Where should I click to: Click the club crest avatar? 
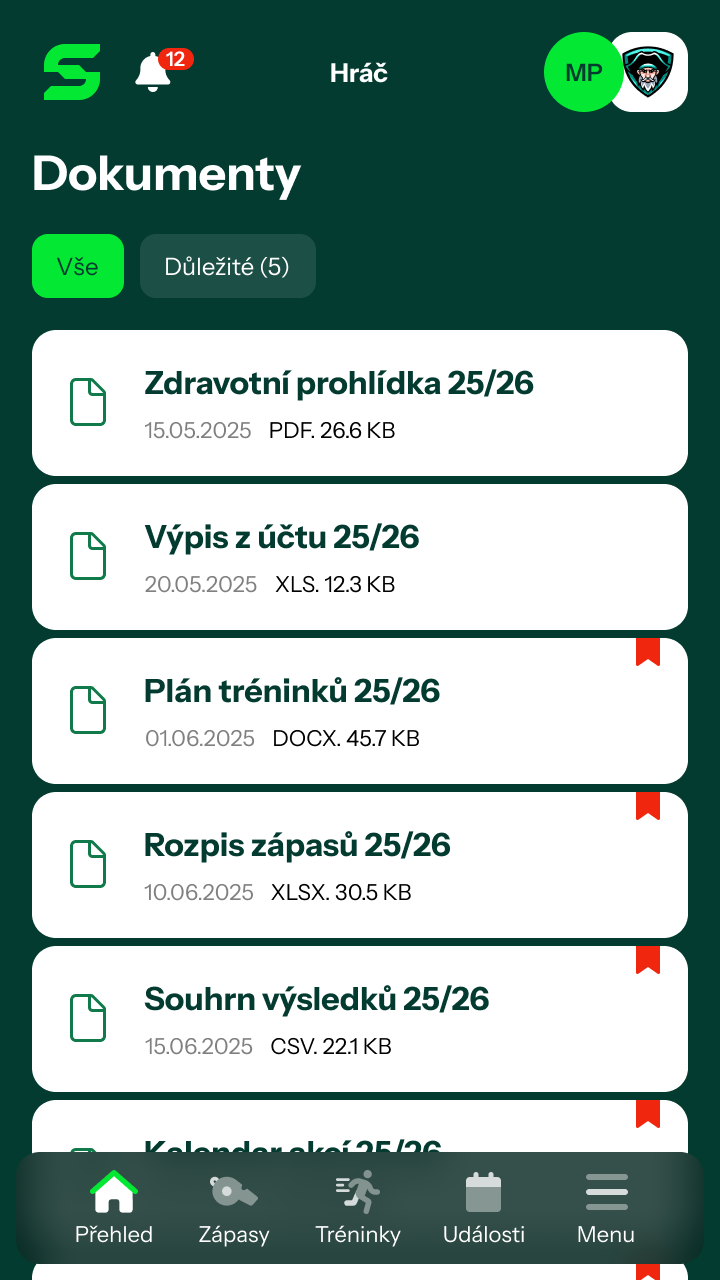coord(648,72)
